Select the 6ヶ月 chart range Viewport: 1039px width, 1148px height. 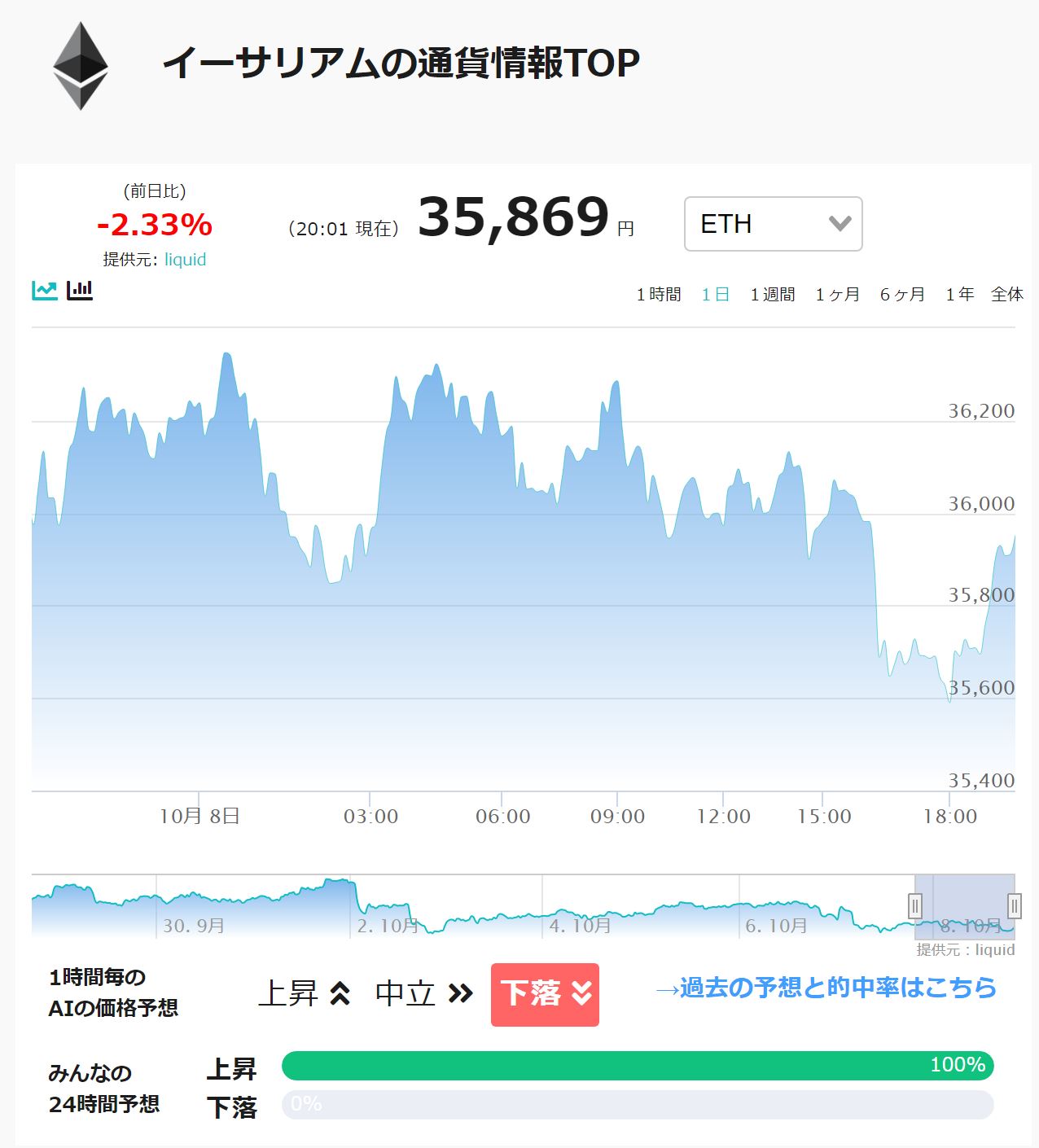[903, 294]
